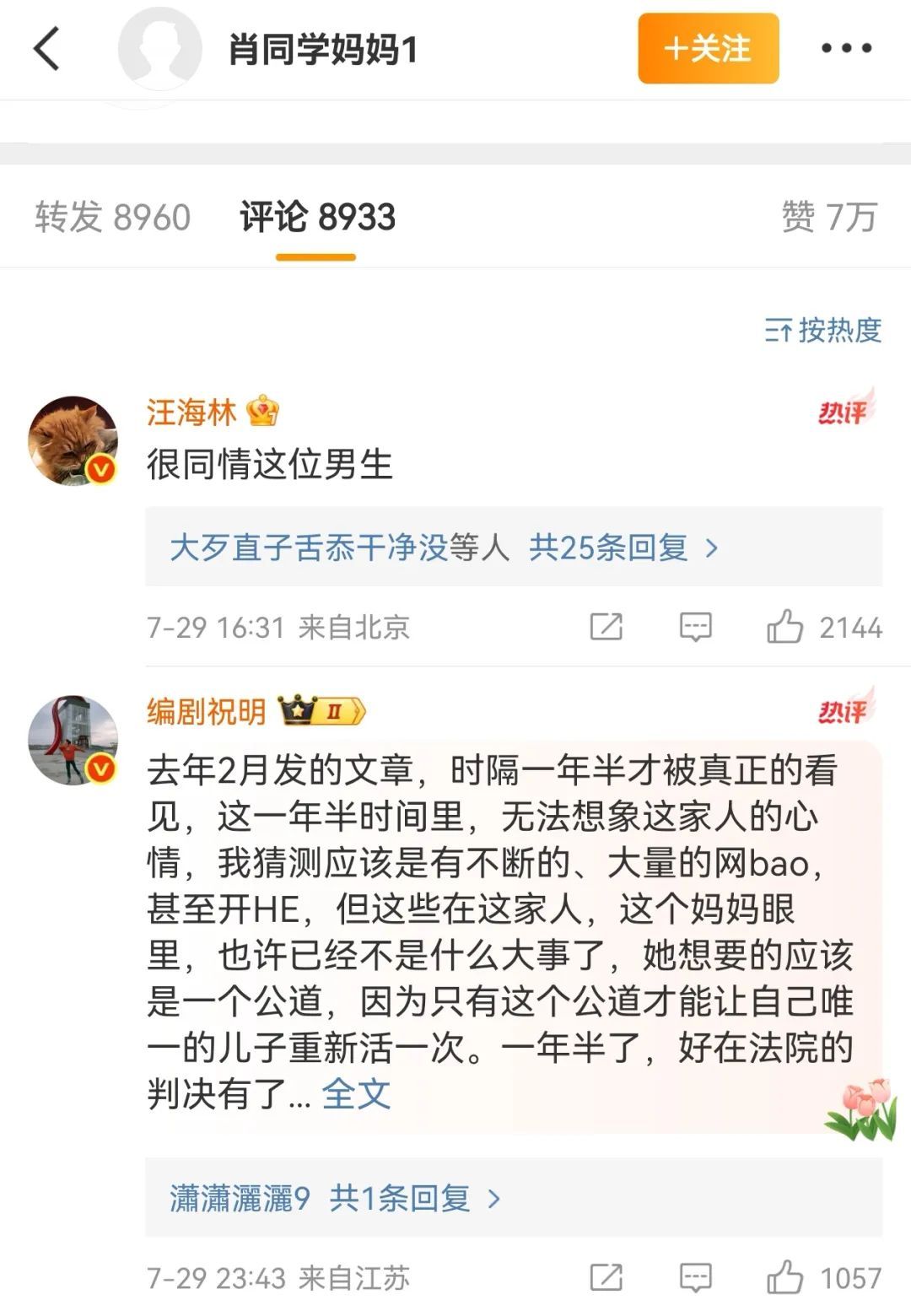Tap the +关注 follow button
Image resolution: width=911 pixels, height=1316 pixels.
click(x=708, y=48)
